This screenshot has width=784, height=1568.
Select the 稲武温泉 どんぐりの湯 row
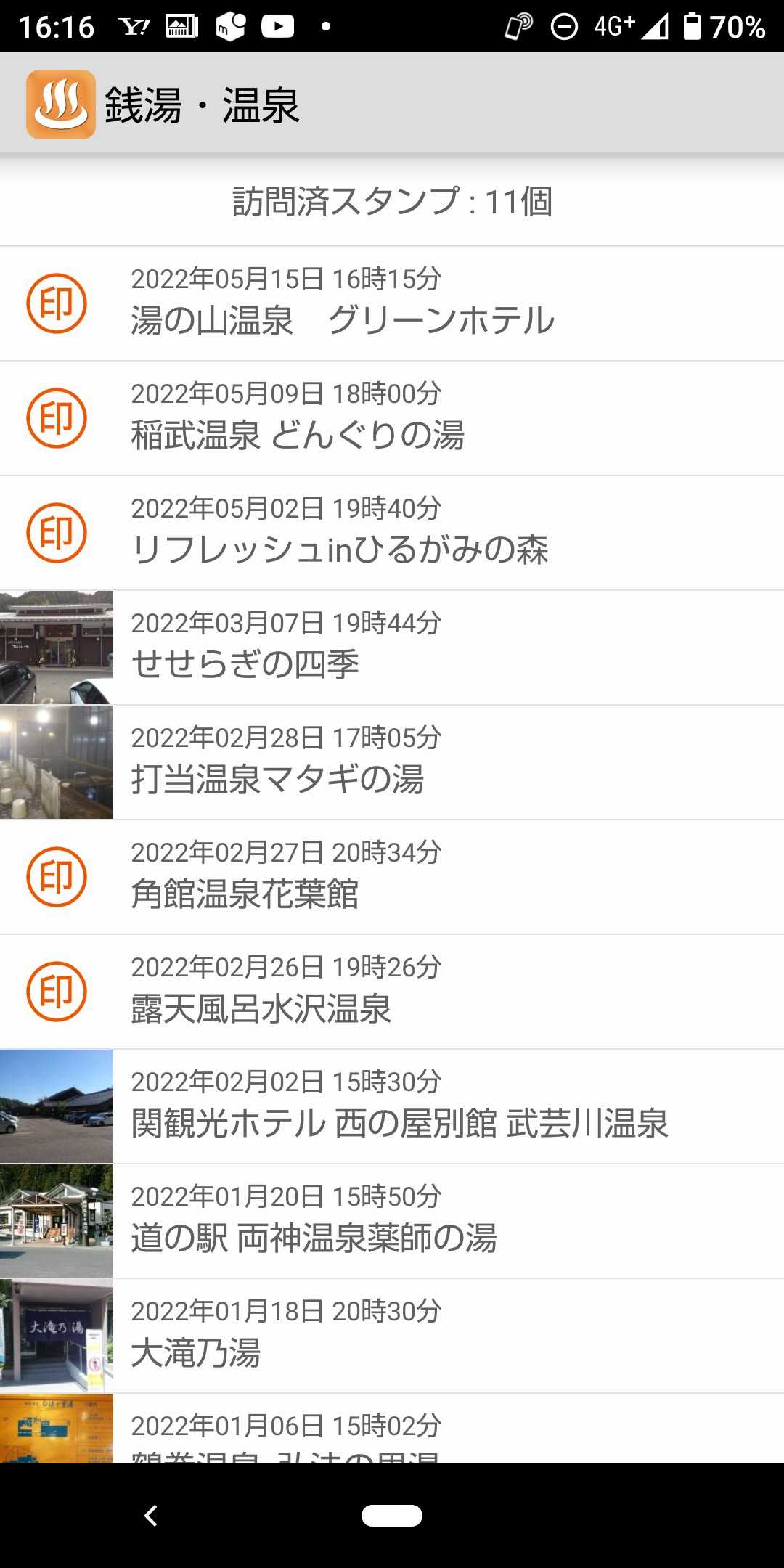click(392, 418)
